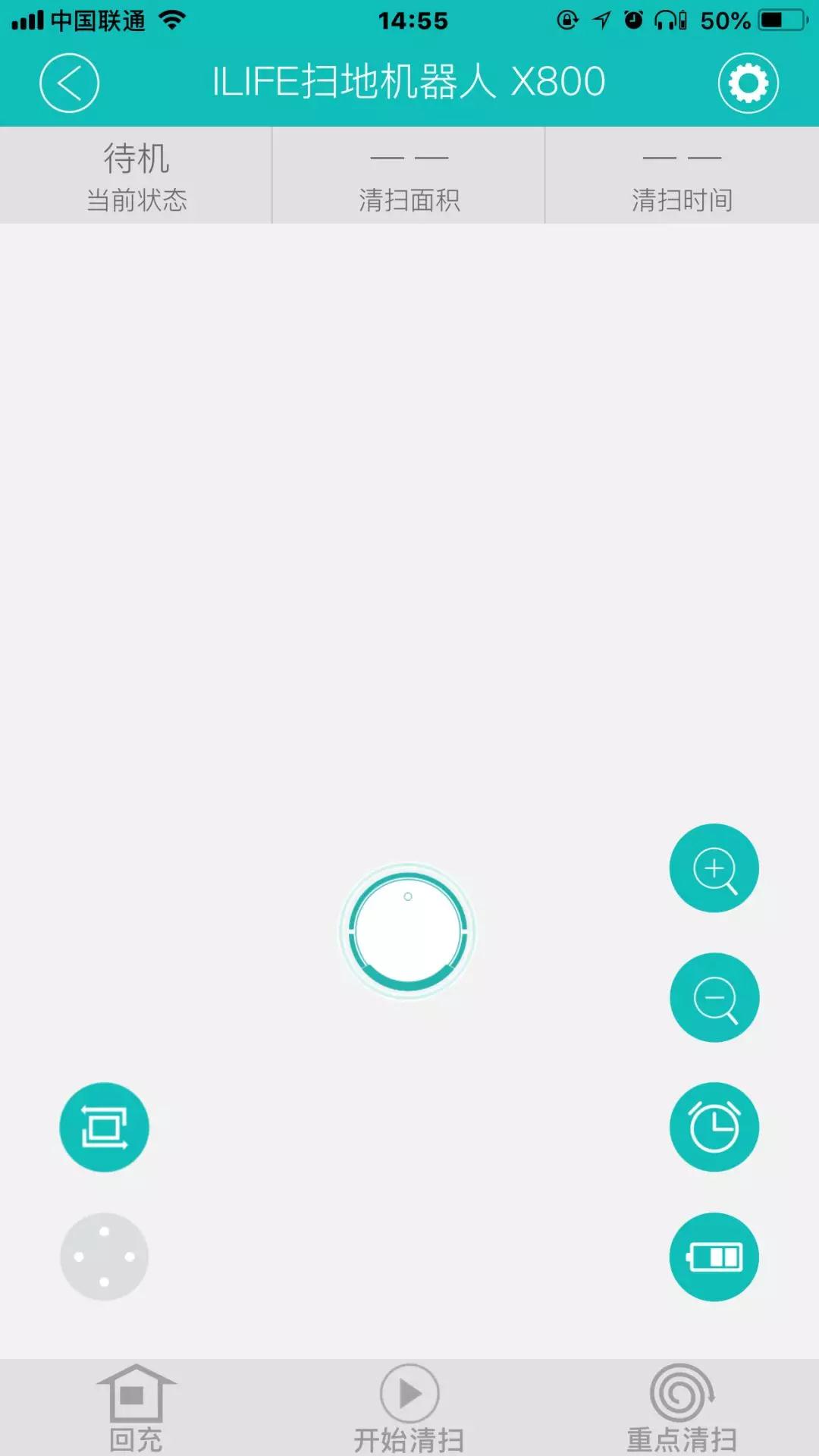The height and width of the screenshot is (1456, 819).
Task: Open the settings gear
Action: [x=748, y=83]
